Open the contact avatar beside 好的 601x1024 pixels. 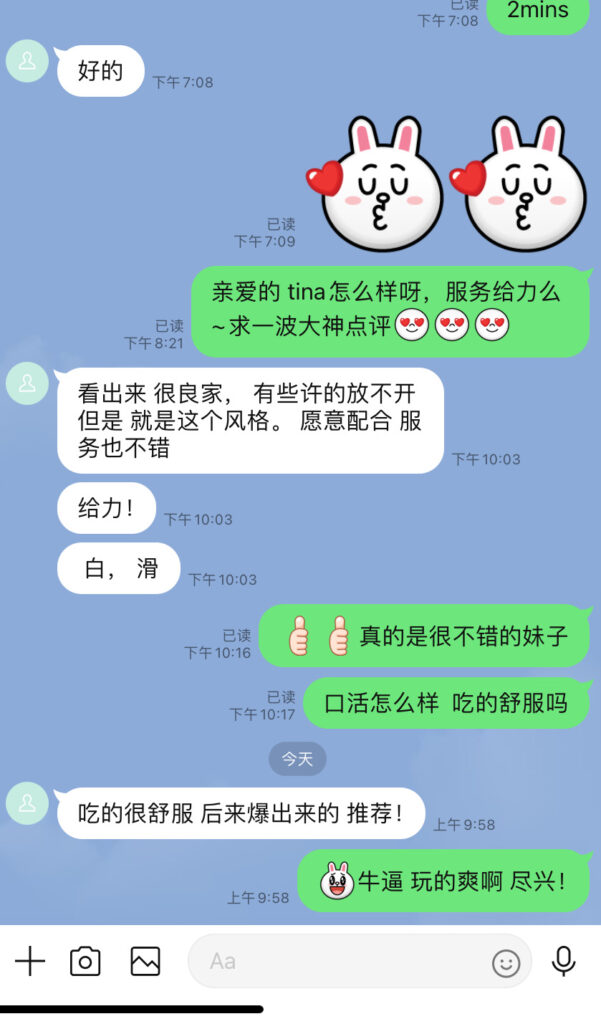27,62
